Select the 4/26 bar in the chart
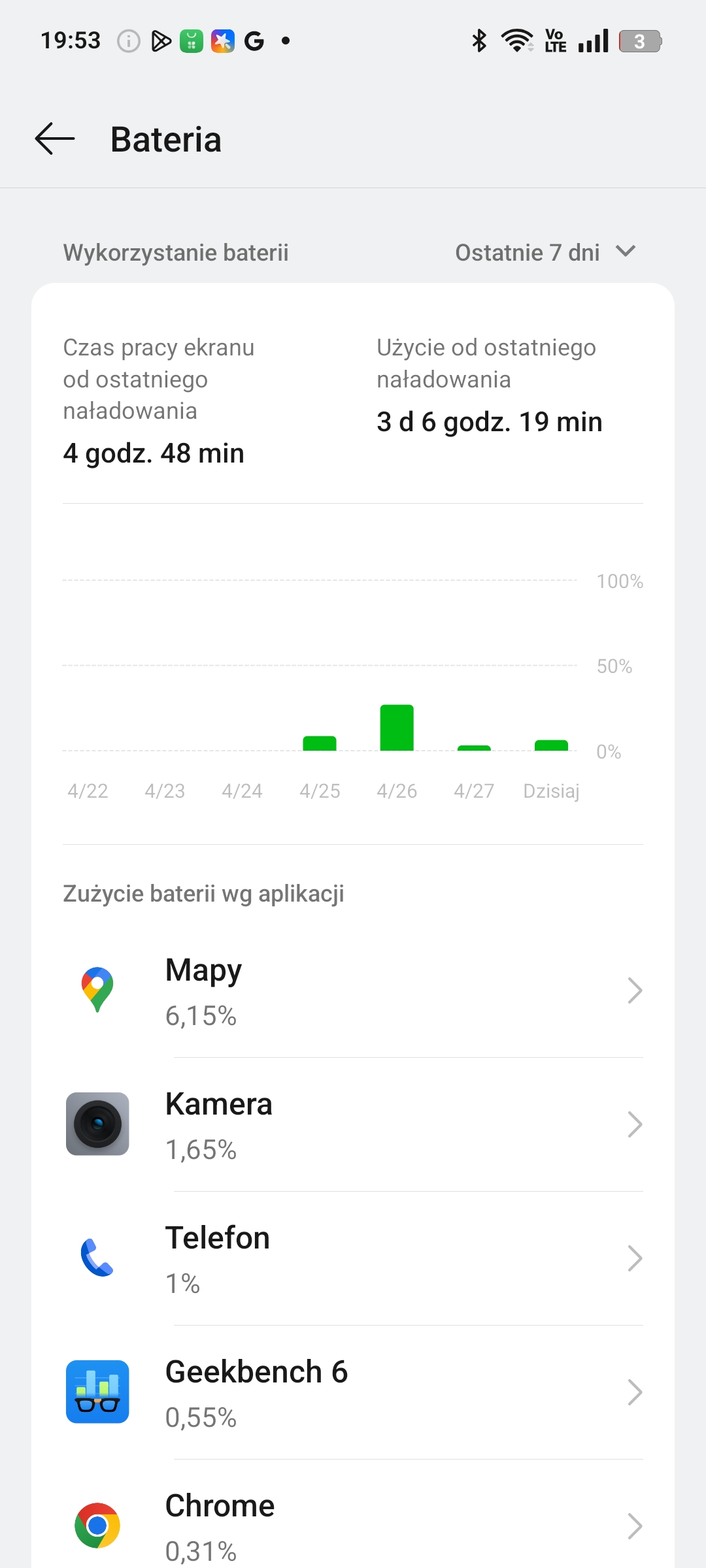 coord(397,728)
